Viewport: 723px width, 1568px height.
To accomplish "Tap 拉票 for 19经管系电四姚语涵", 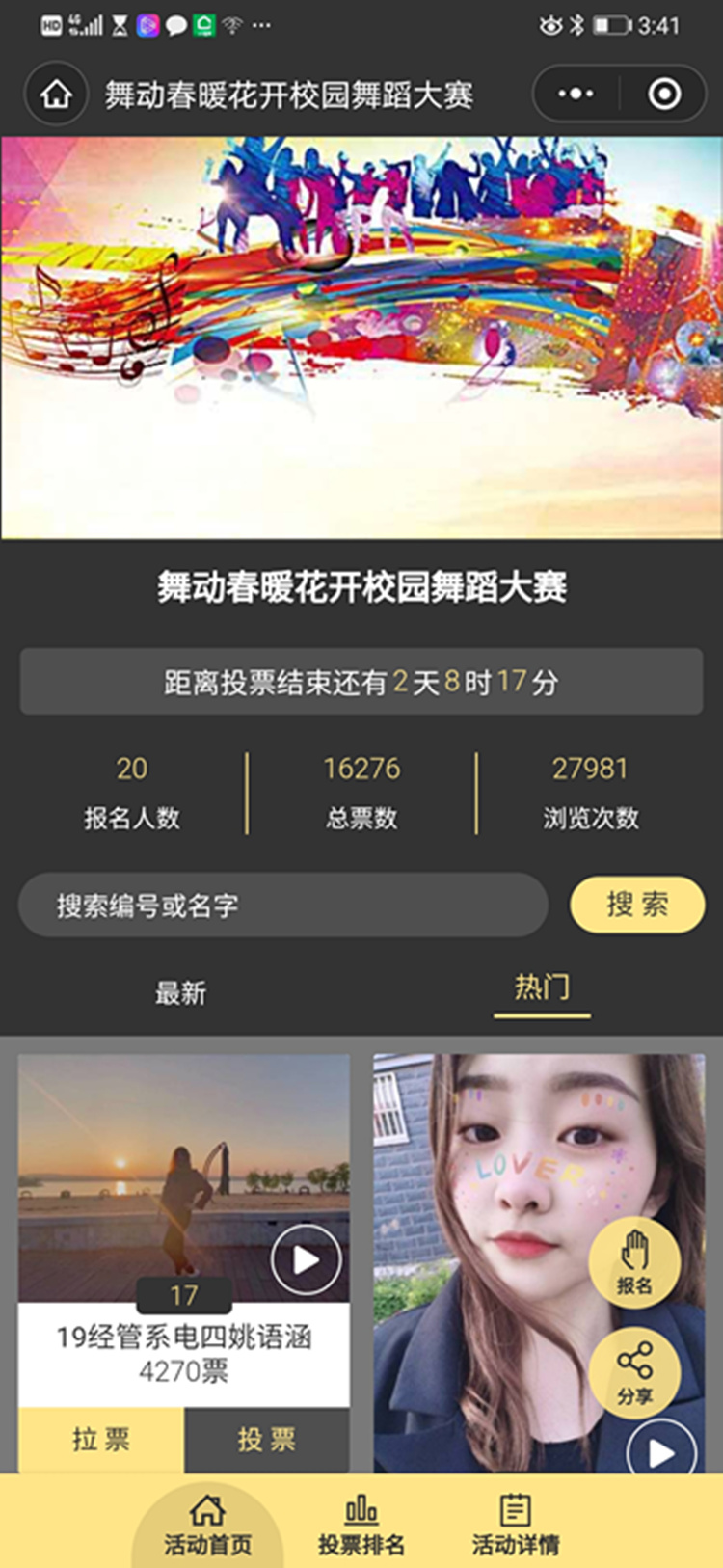I will pyautogui.click(x=101, y=1439).
